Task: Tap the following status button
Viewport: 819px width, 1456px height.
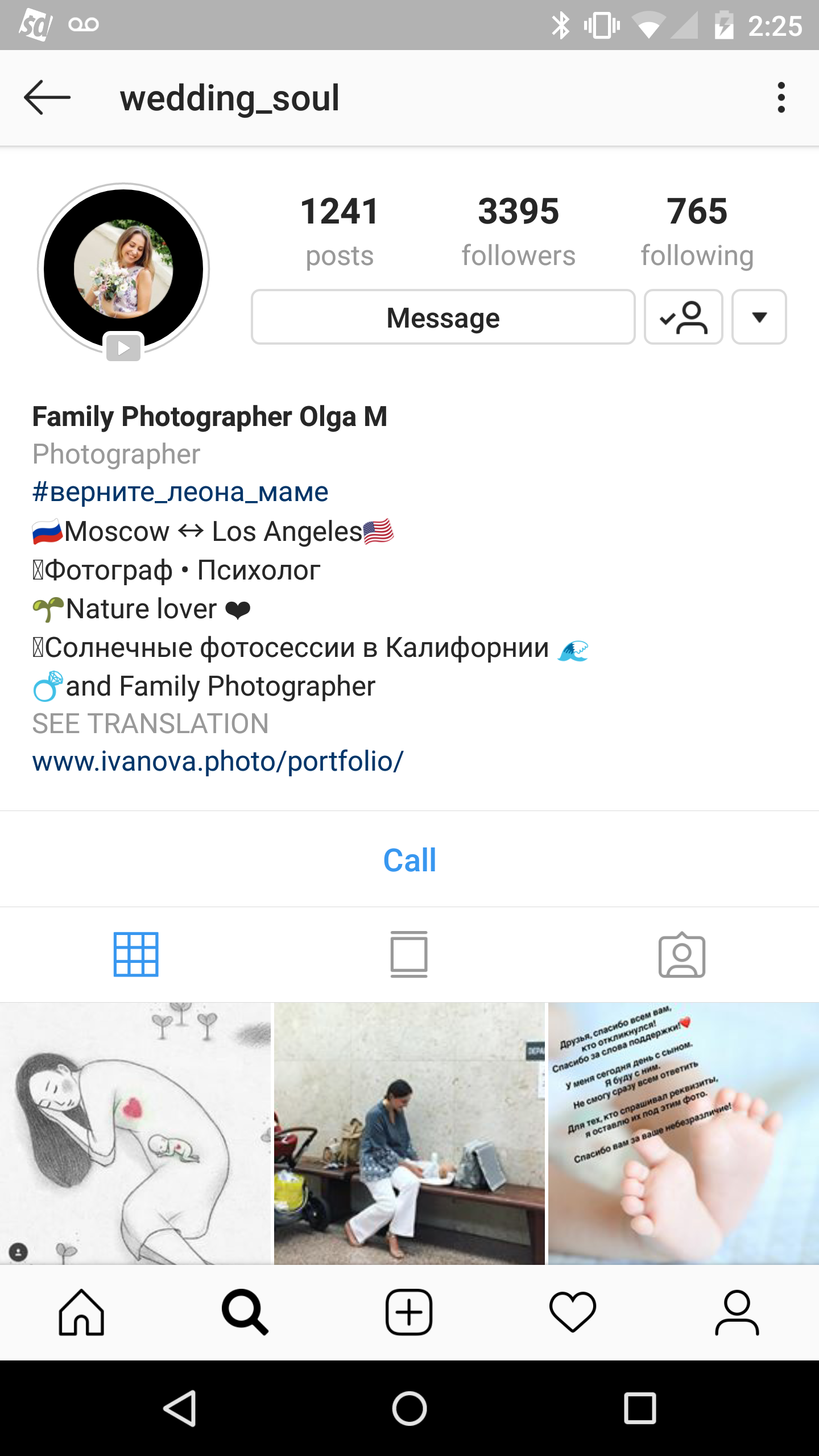Action: pyautogui.click(x=683, y=317)
